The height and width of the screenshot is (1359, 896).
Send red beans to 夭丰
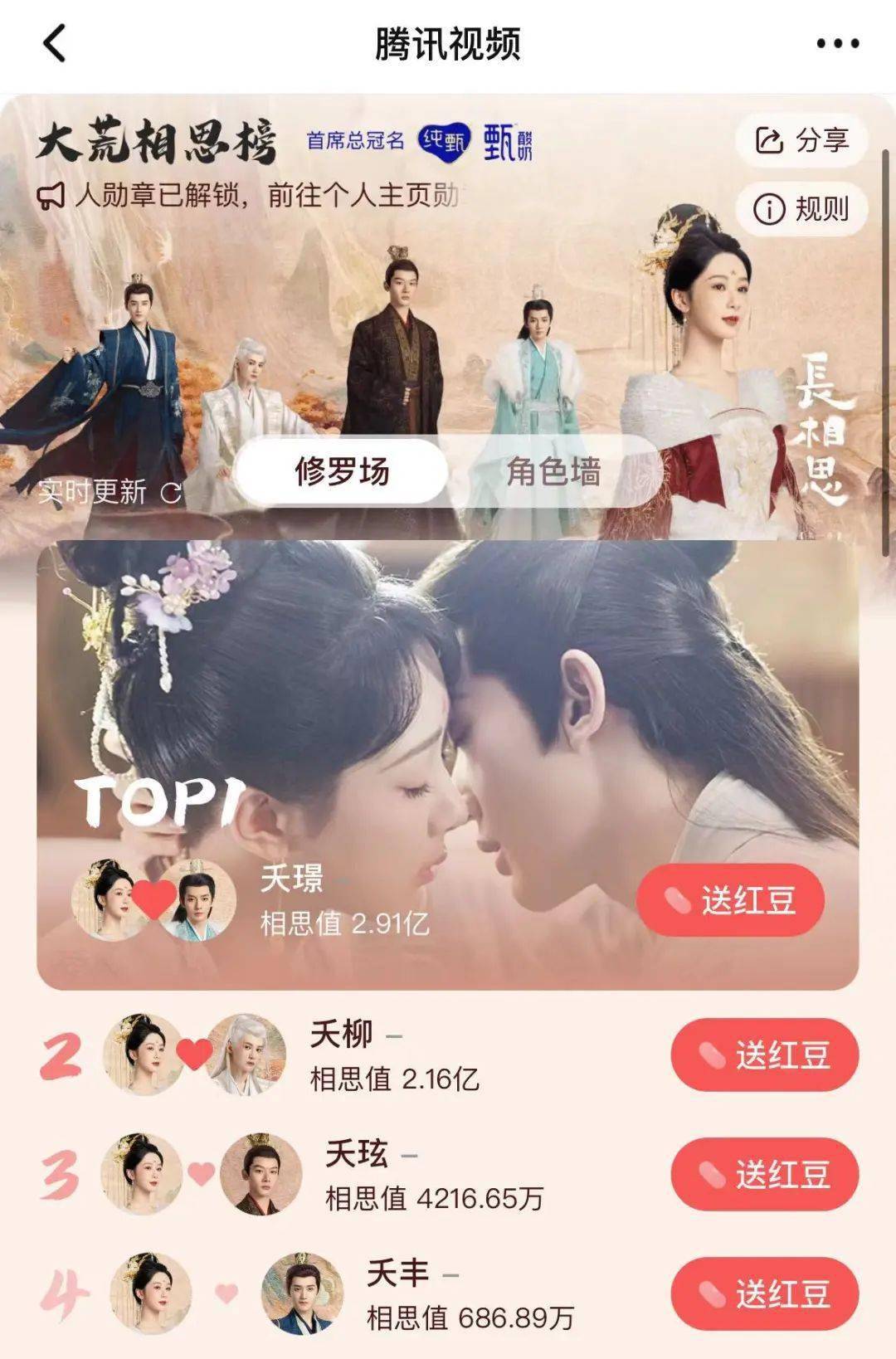point(764,1294)
